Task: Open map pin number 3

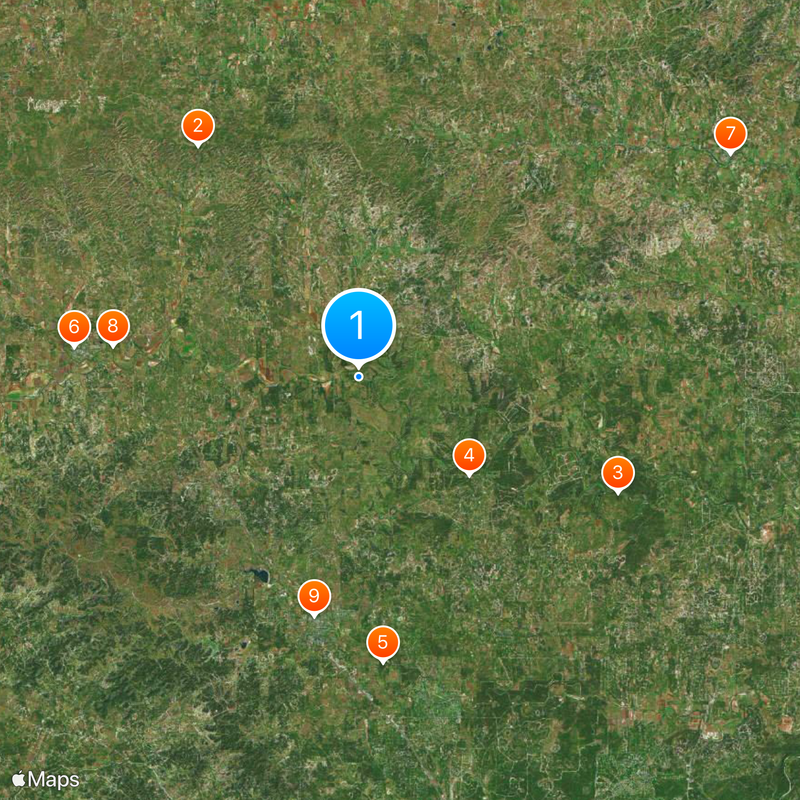Action: 618,472
